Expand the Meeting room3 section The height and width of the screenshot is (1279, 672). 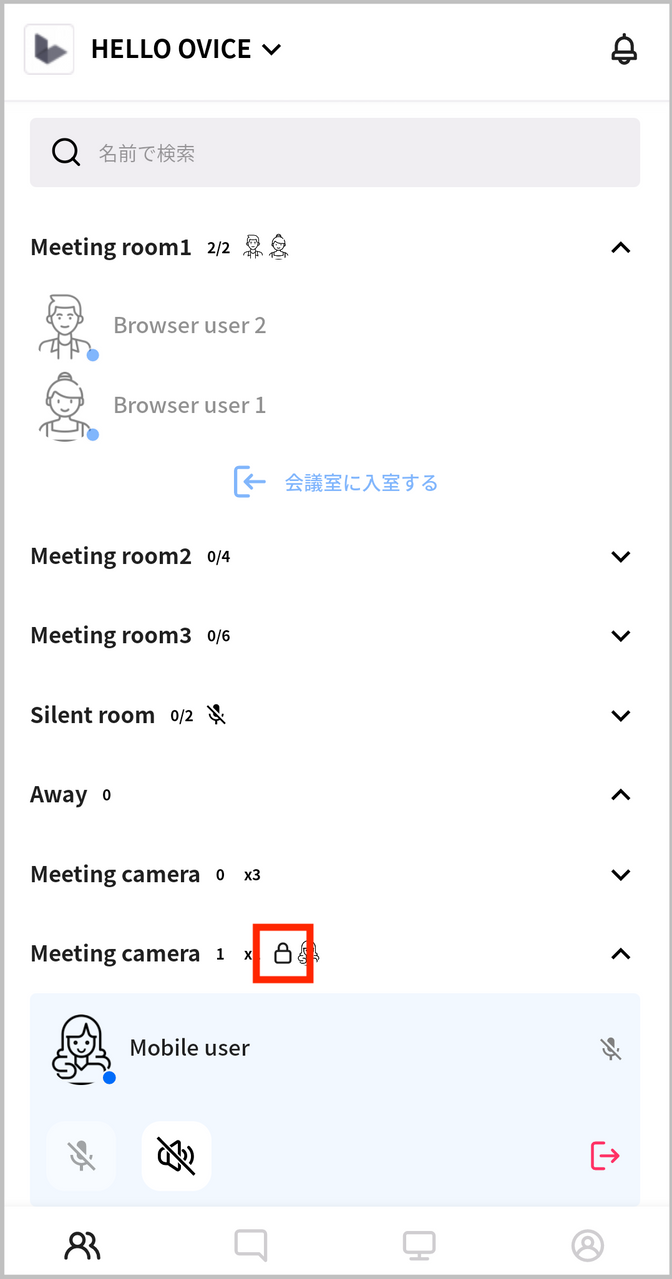(620, 636)
